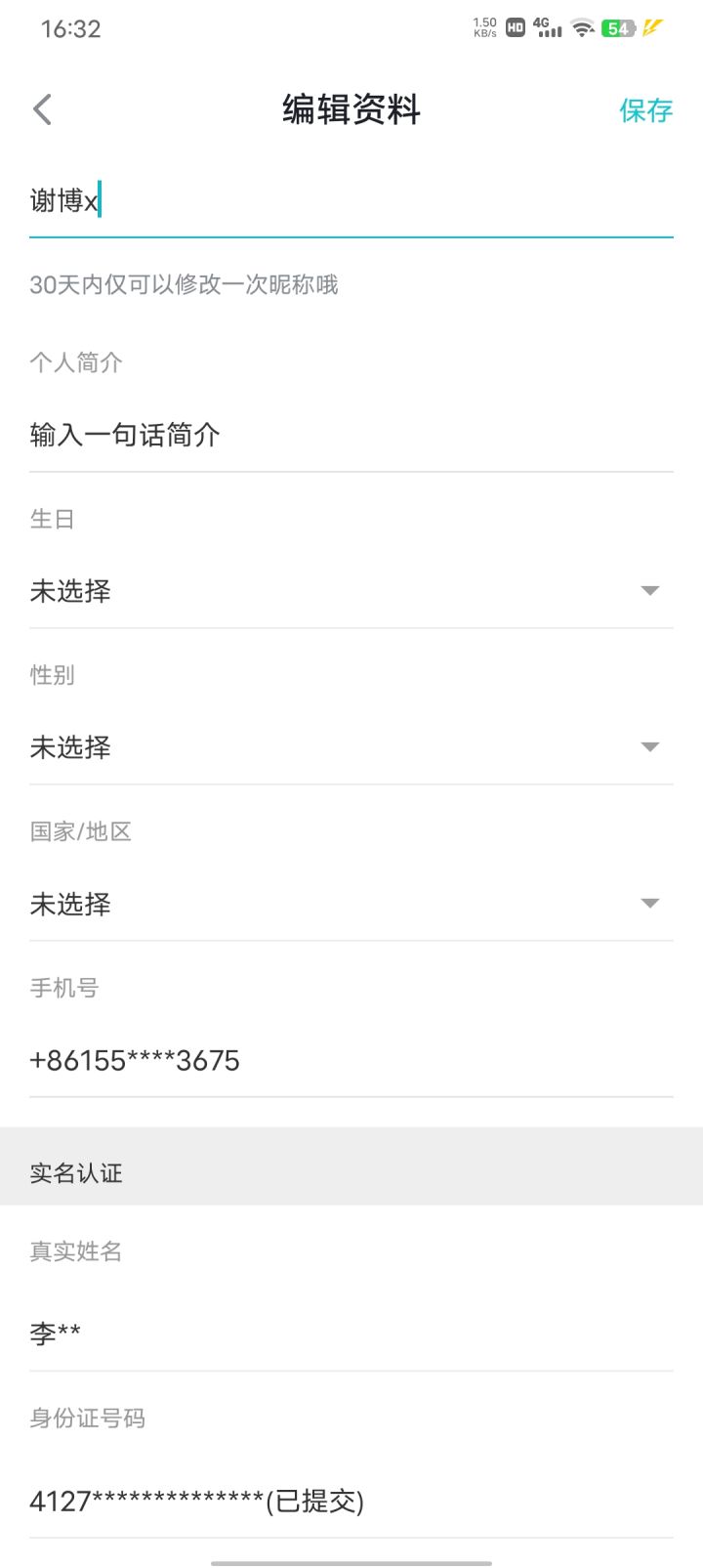Screen dimensions: 703x1568
Task: Expand the 性别 gender dropdown
Action: pos(351,747)
